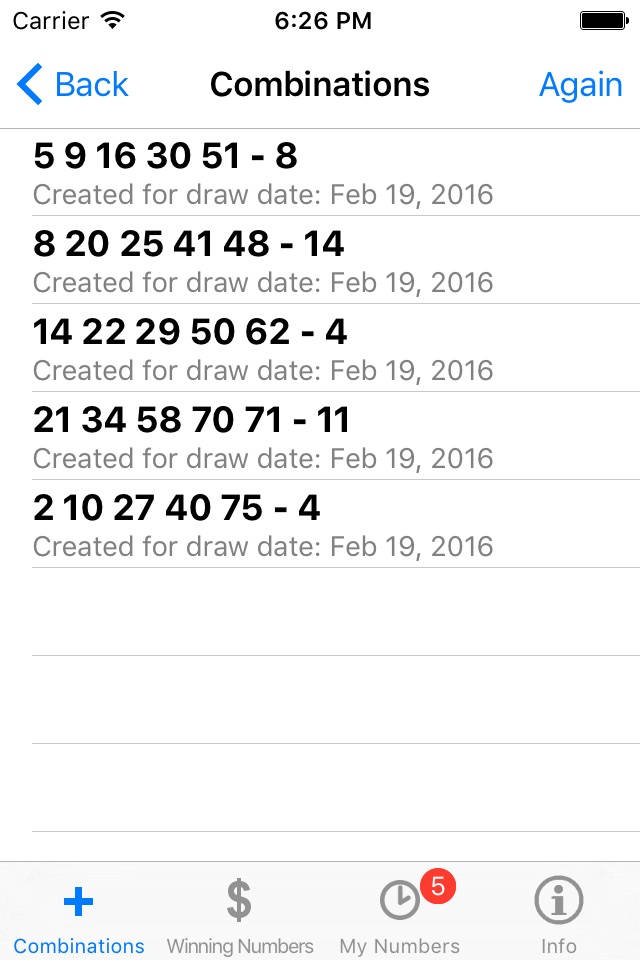Tap the row 21 34 58 70 71 - 11
Viewport: 640px width, 960px height.
(320, 436)
